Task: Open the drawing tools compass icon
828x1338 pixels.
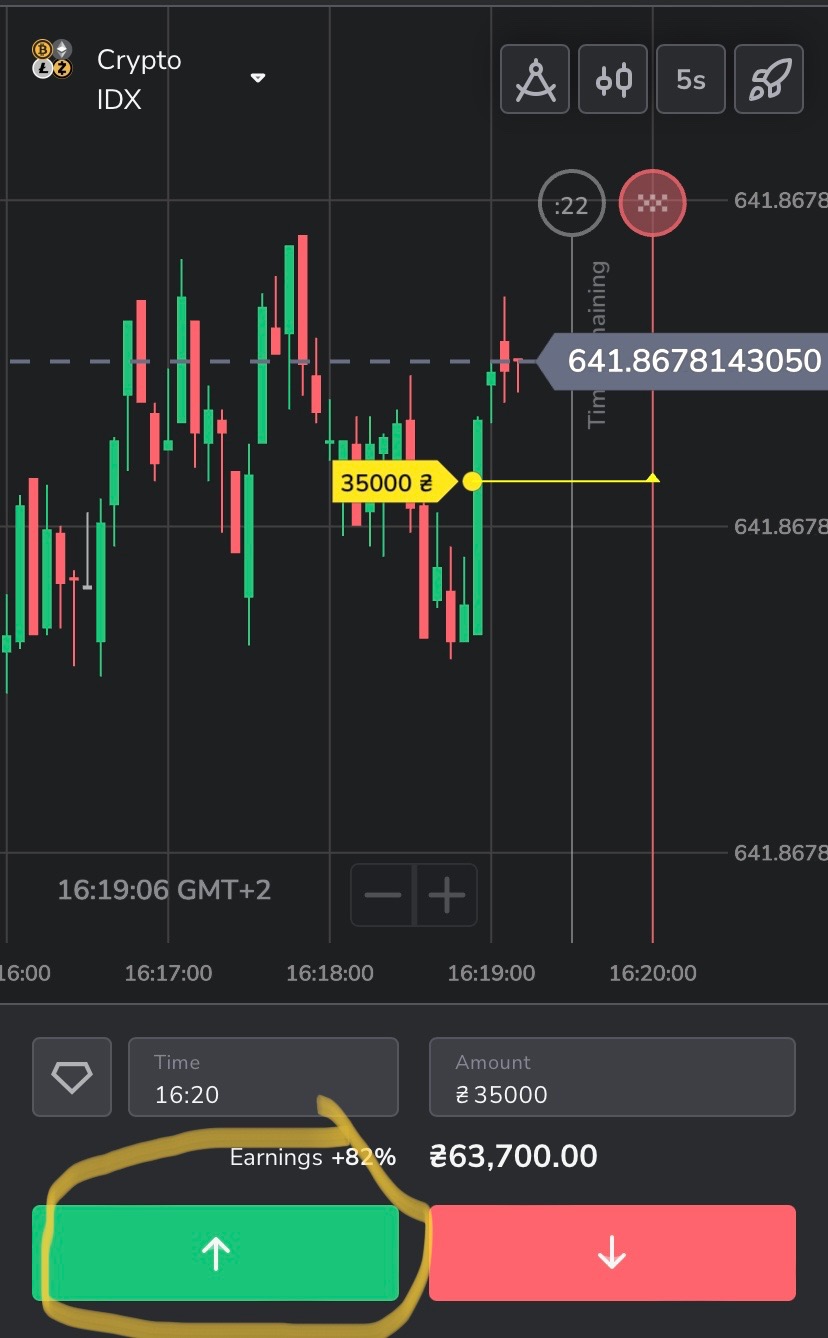Action: coord(535,80)
